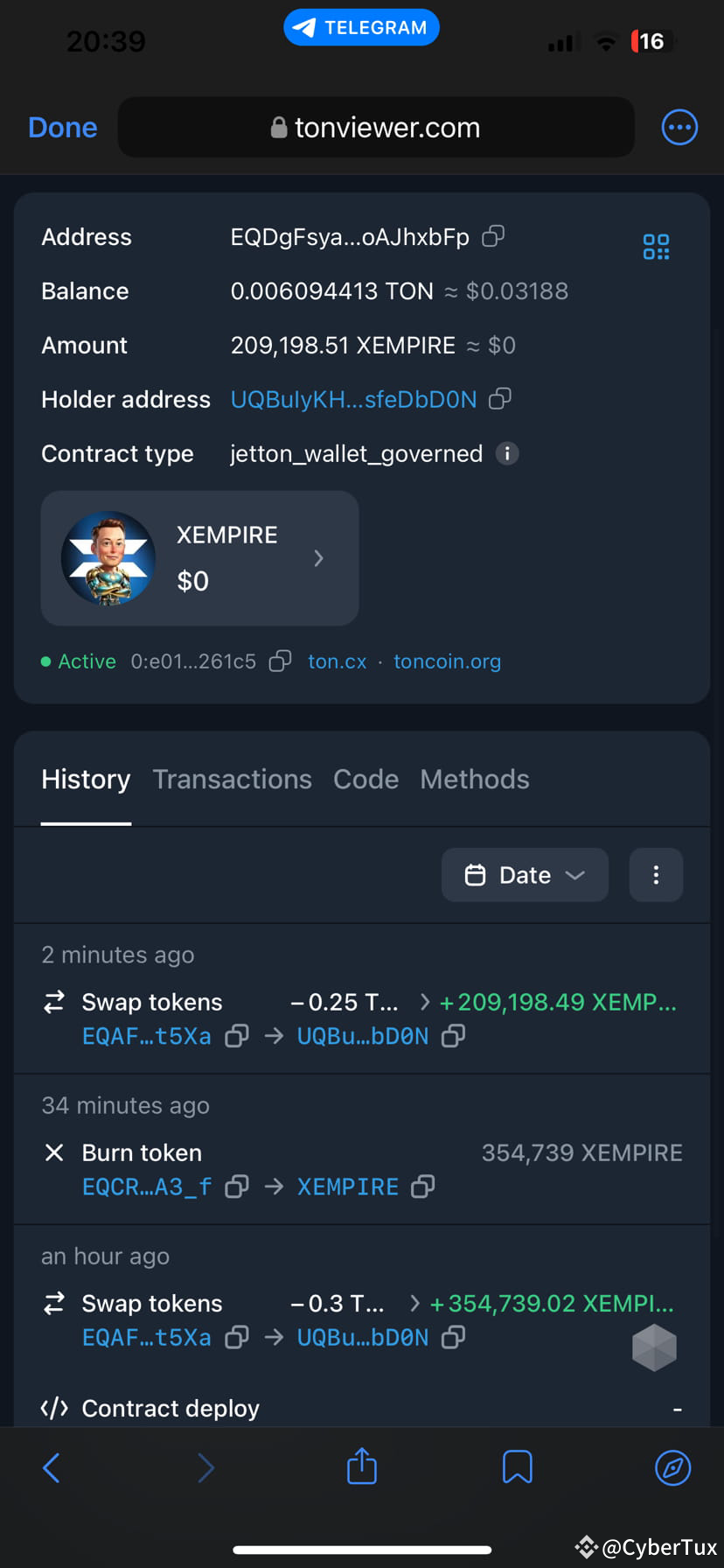Screen dimensions: 724x1568
Task: Copy the holder address UQBuIyKH...sfeDbD0N
Action: point(499,399)
